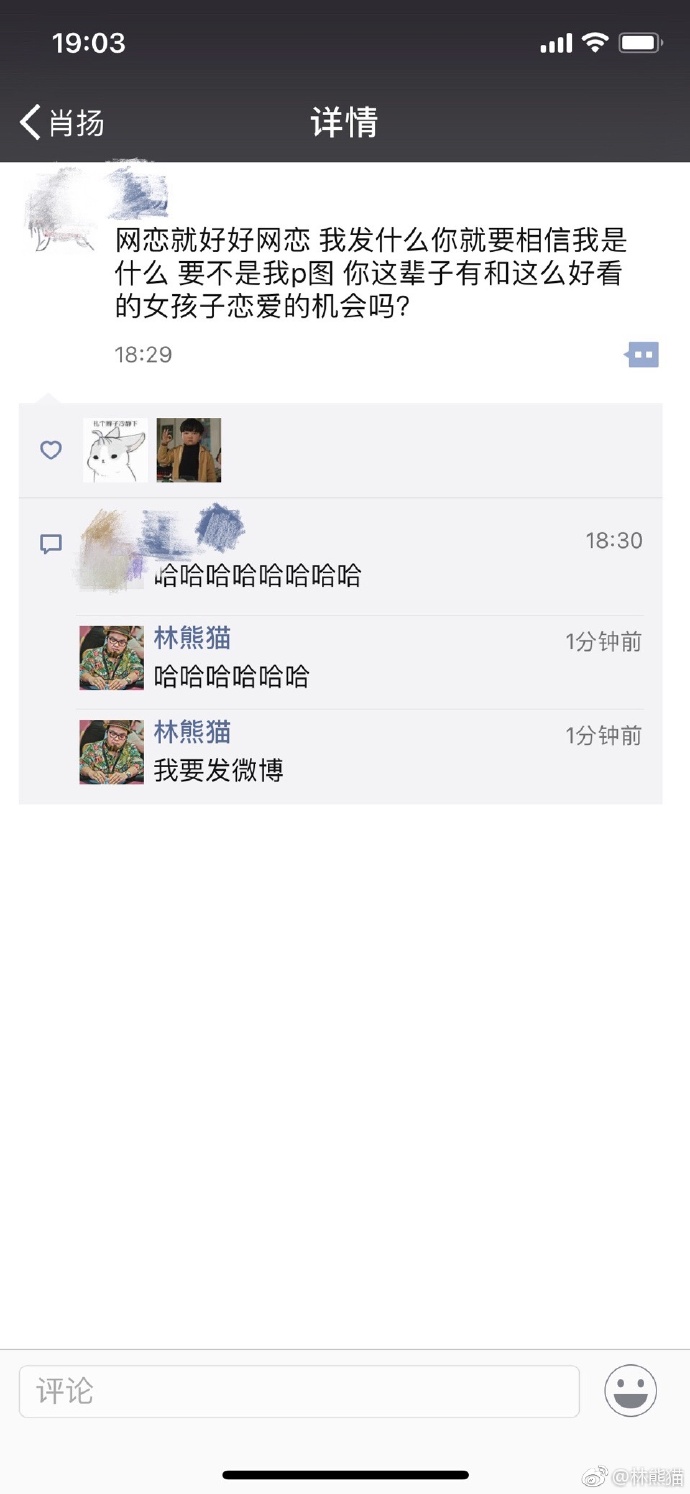Open the rabbit avatar in the likes row
The height and width of the screenshot is (1494, 690).
(x=115, y=450)
